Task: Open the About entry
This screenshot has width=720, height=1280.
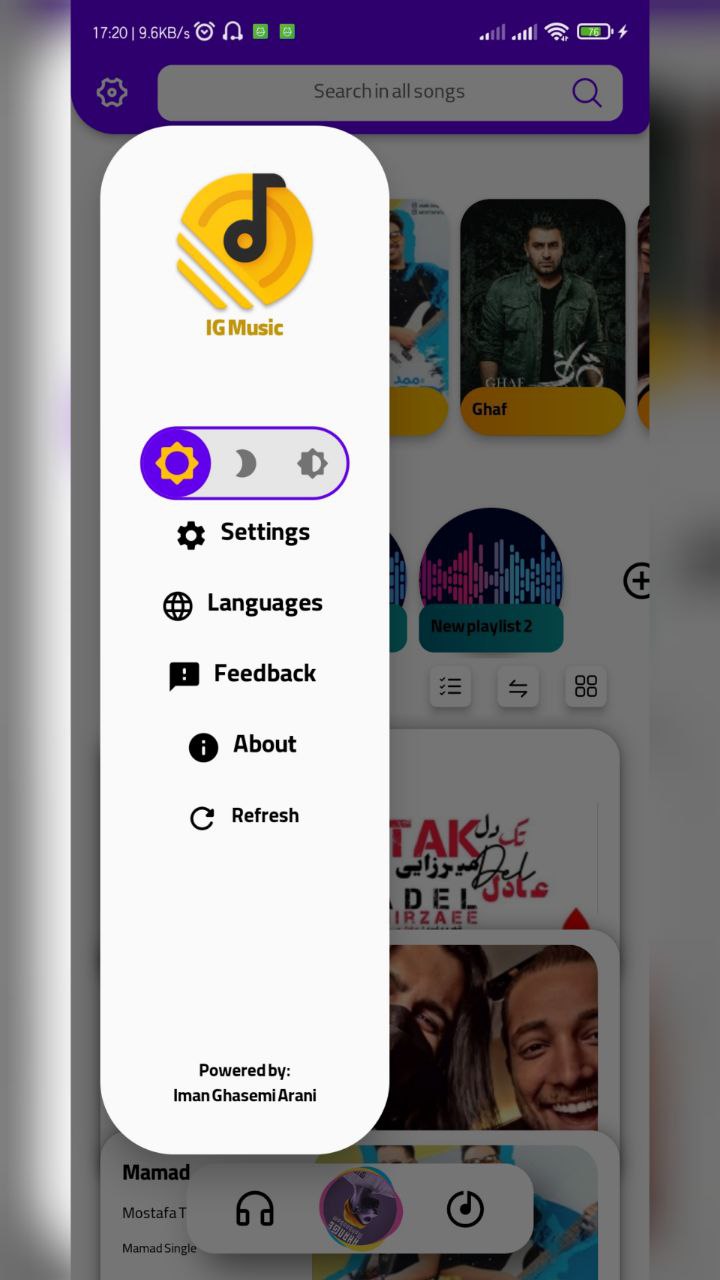Action: (x=244, y=746)
